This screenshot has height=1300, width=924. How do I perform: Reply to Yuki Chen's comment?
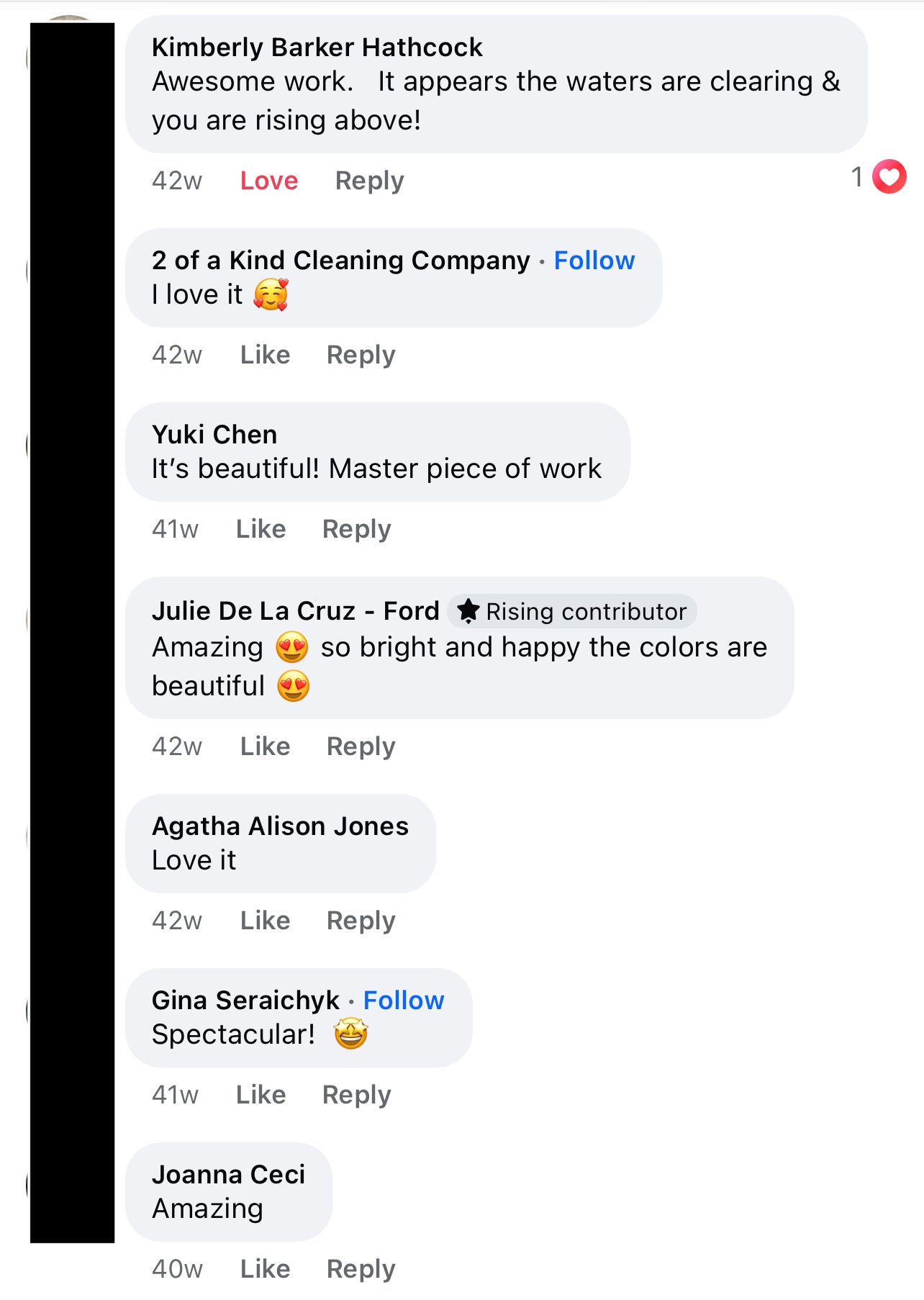[x=356, y=529]
